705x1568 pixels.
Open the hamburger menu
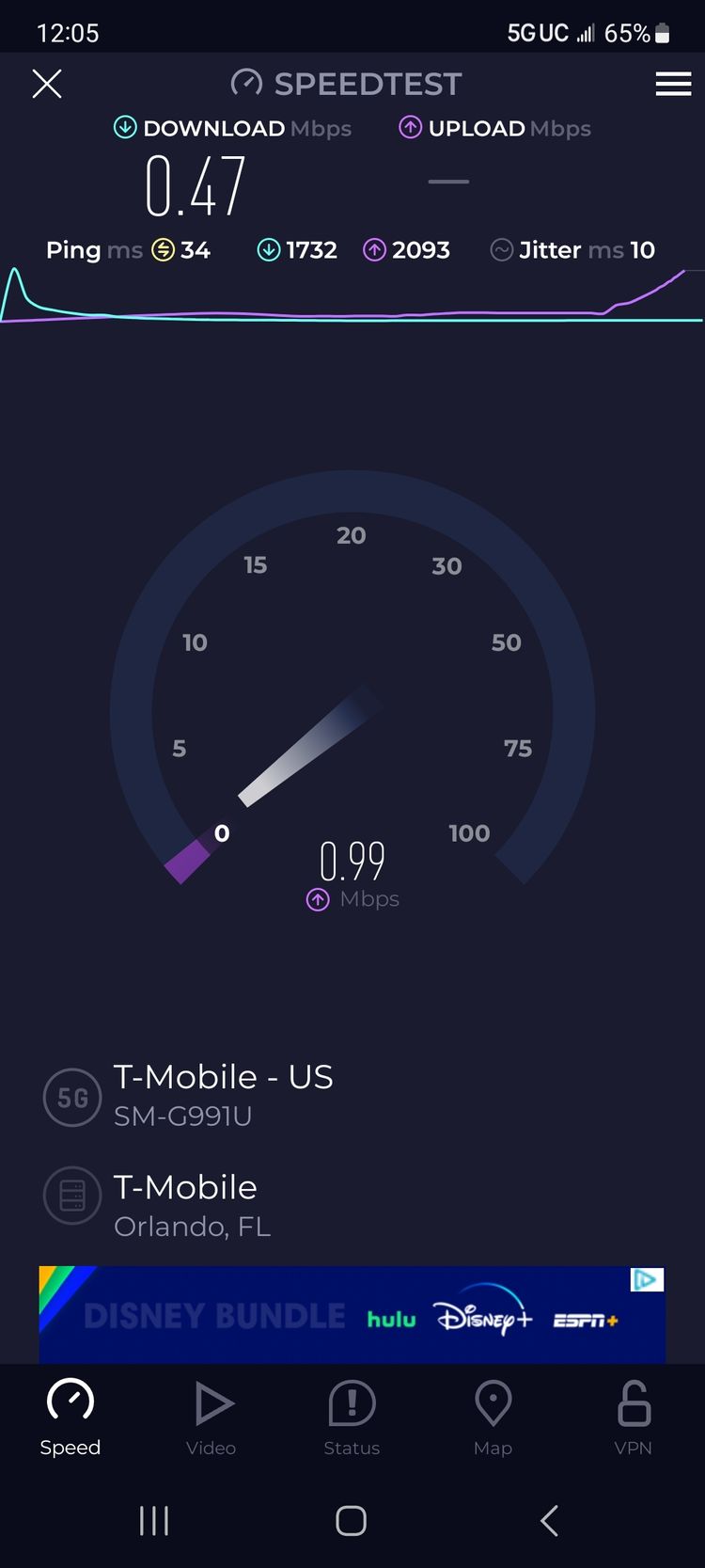pyautogui.click(x=673, y=84)
